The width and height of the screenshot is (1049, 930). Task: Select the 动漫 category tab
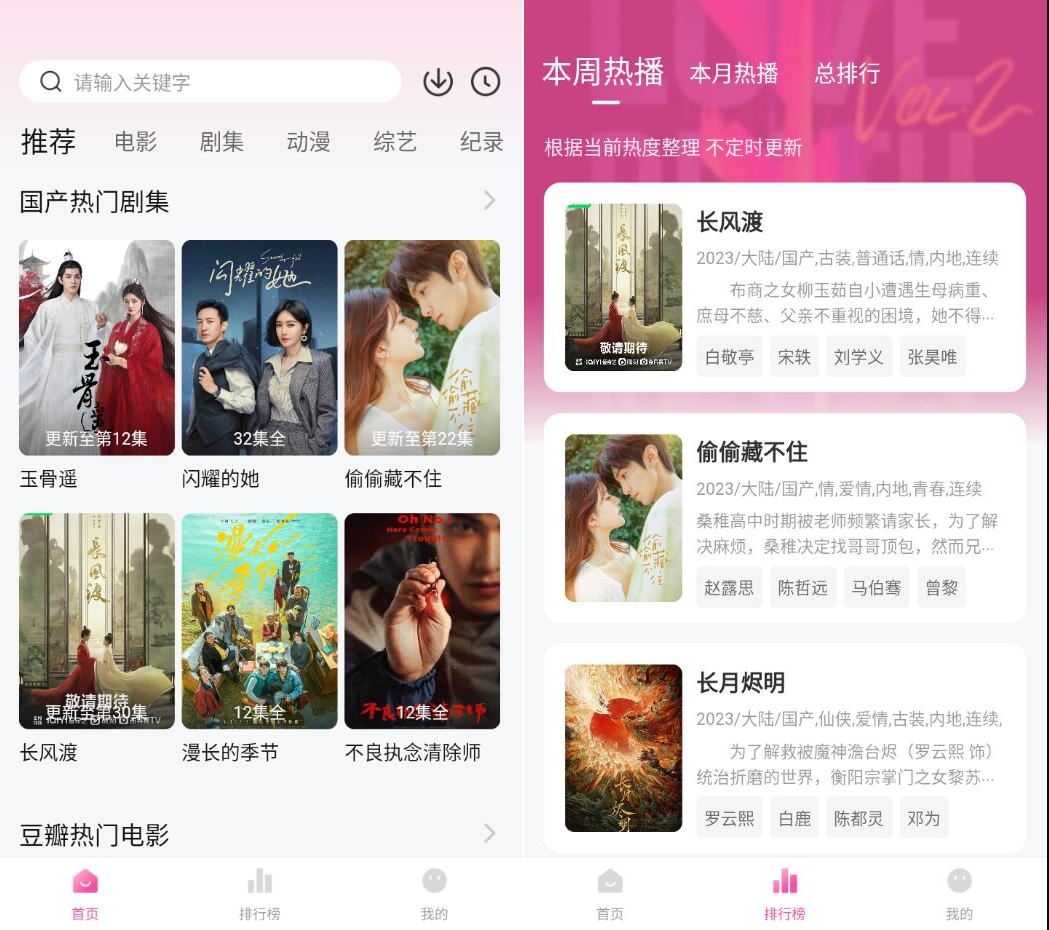click(x=308, y=142)
